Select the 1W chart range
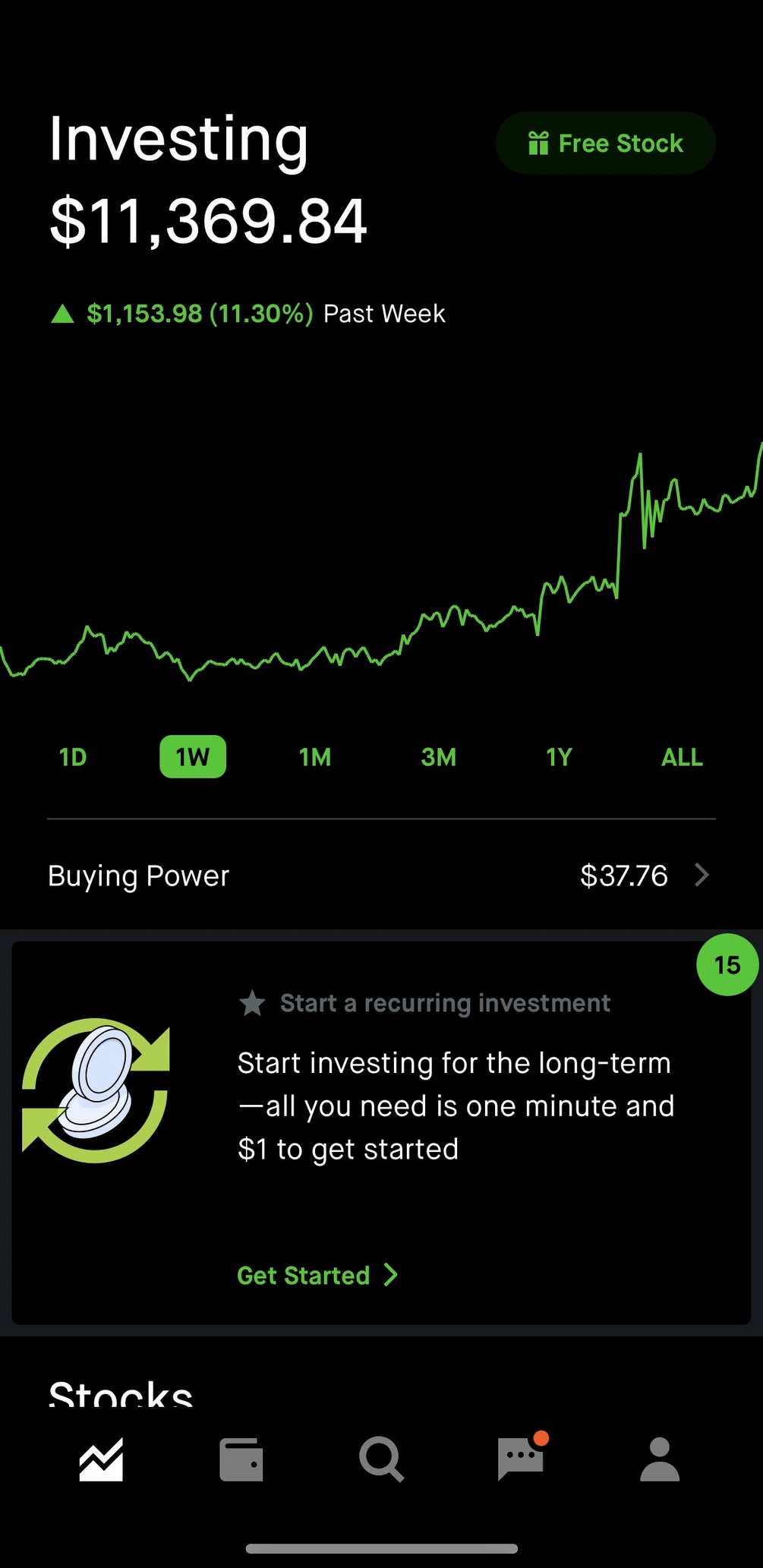 pos(193,757)
